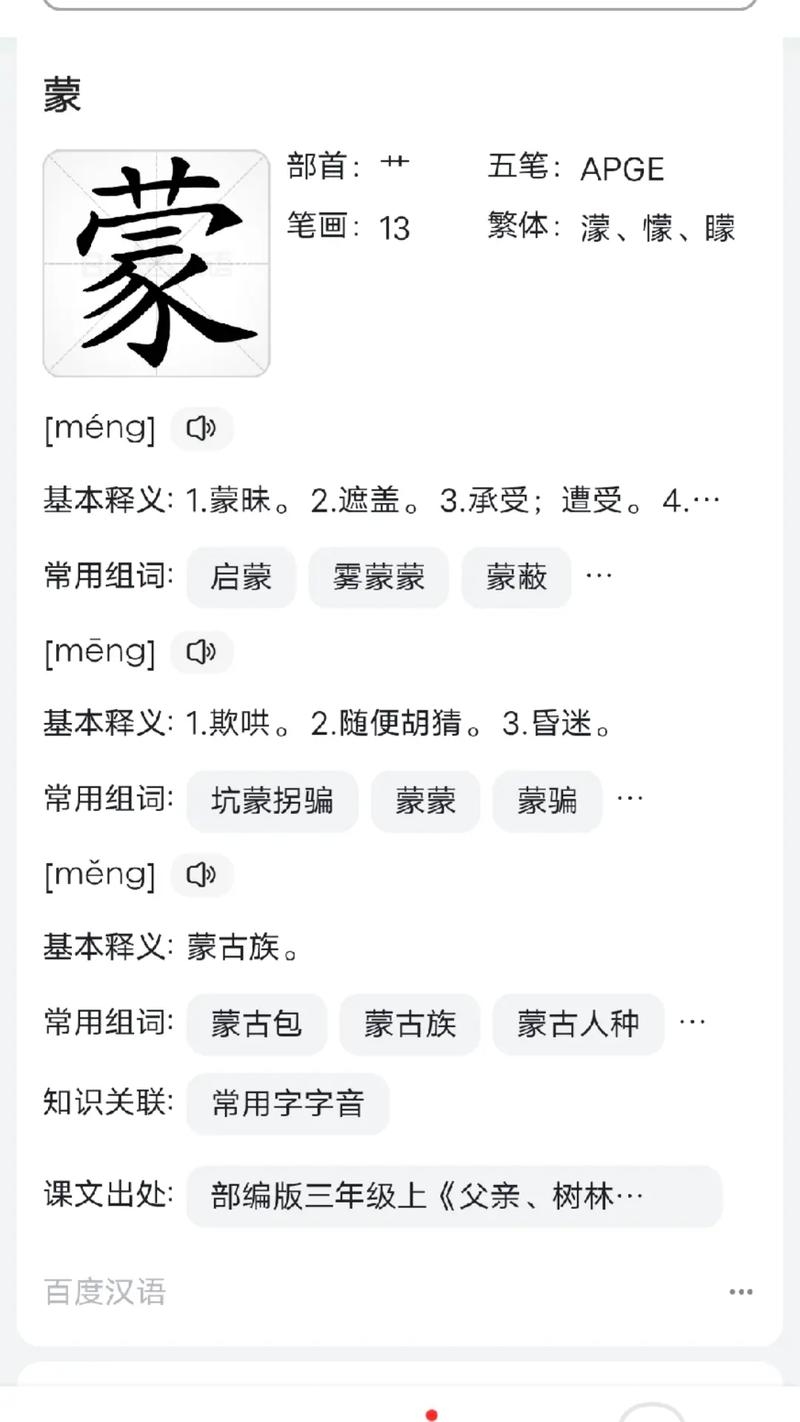
Task: Select the word 蒙古包
Action: click(x=256, y=1024)
